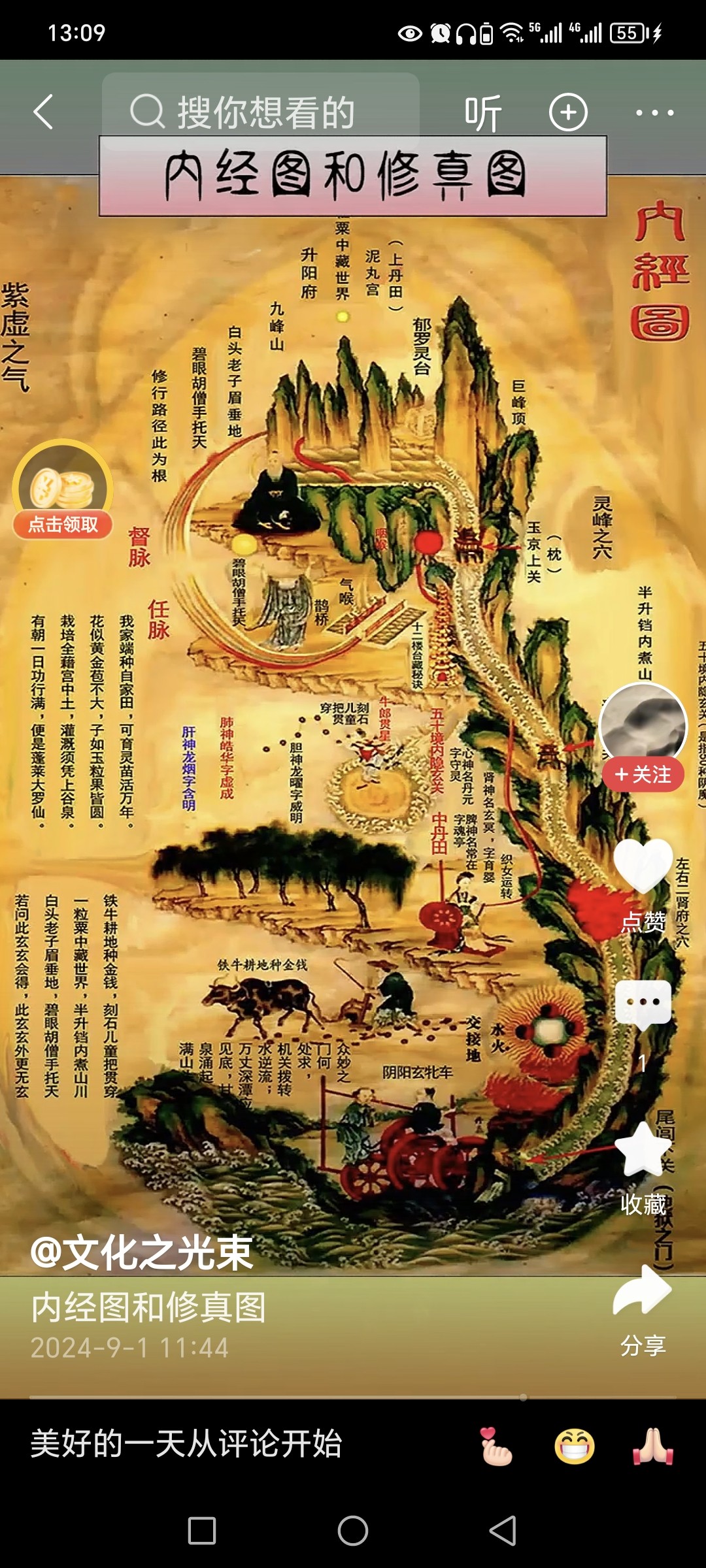This screenshot has width=706, height=1568.
Task: Send the finger-heart emoji reaction
Action: coord(496,1446)
